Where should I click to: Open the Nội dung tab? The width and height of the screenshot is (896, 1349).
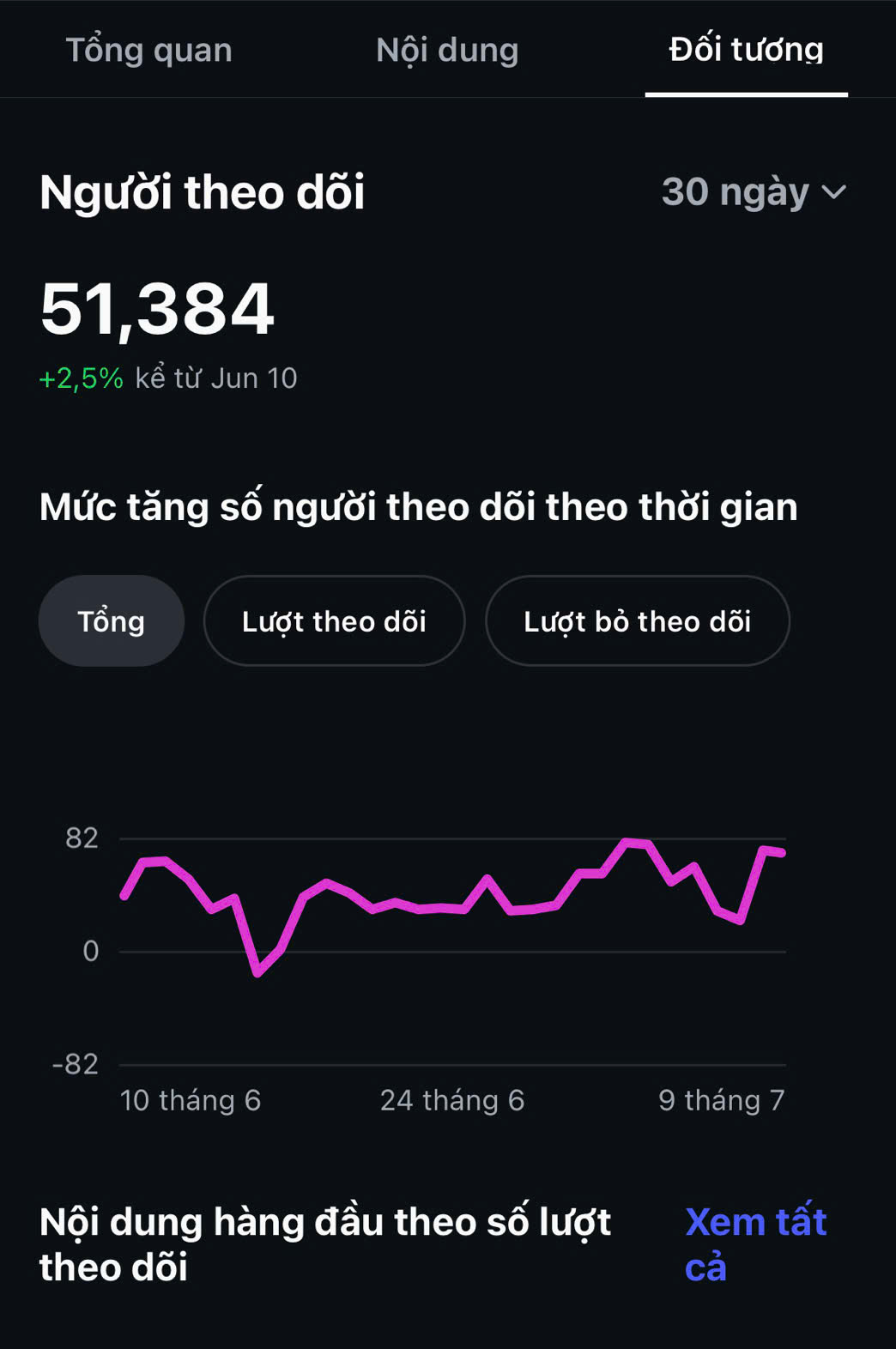click(x=447, y=50)
